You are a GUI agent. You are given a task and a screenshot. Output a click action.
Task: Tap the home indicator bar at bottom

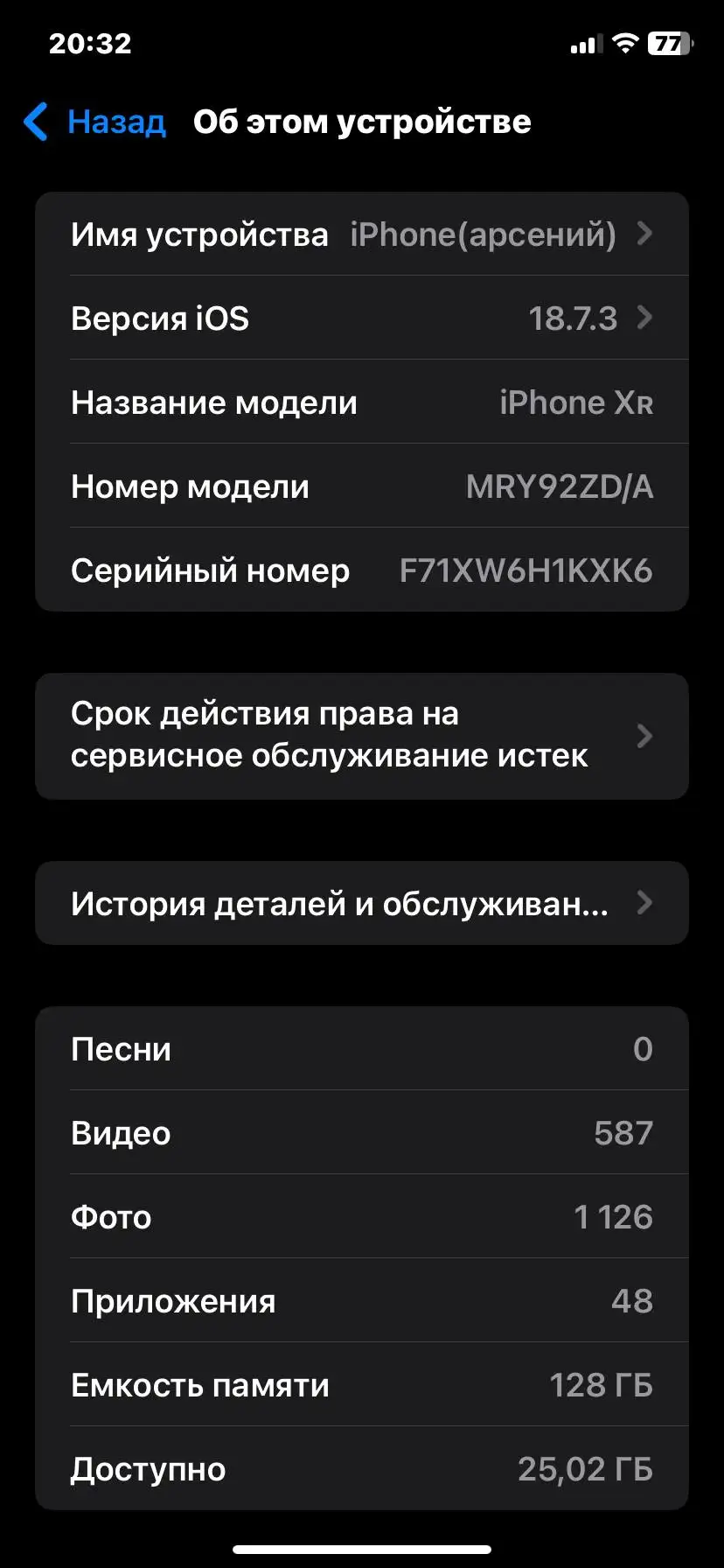362,1547
